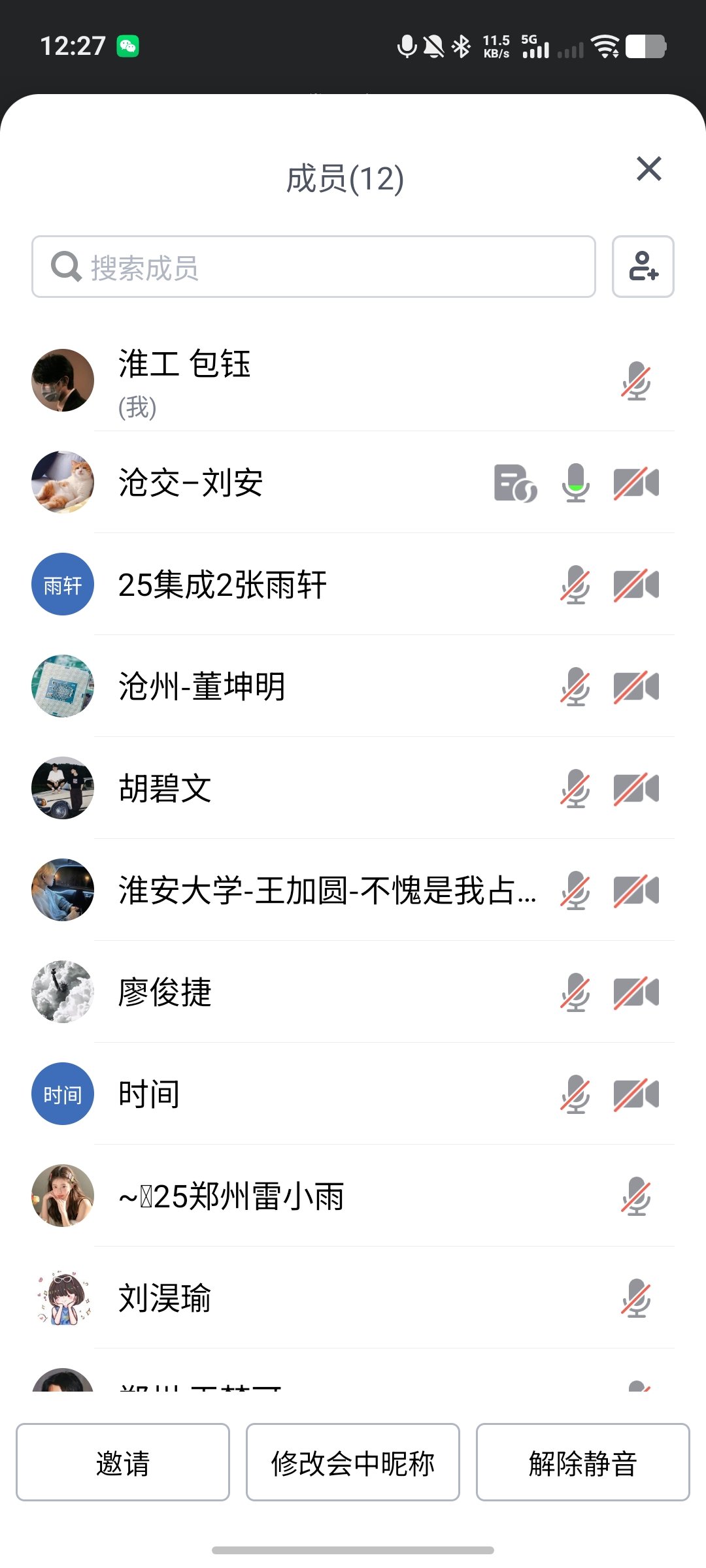Viewport: 706px width, 1568px height.
Task: Tap the 解除静音 button
Action: [581, 1463]
